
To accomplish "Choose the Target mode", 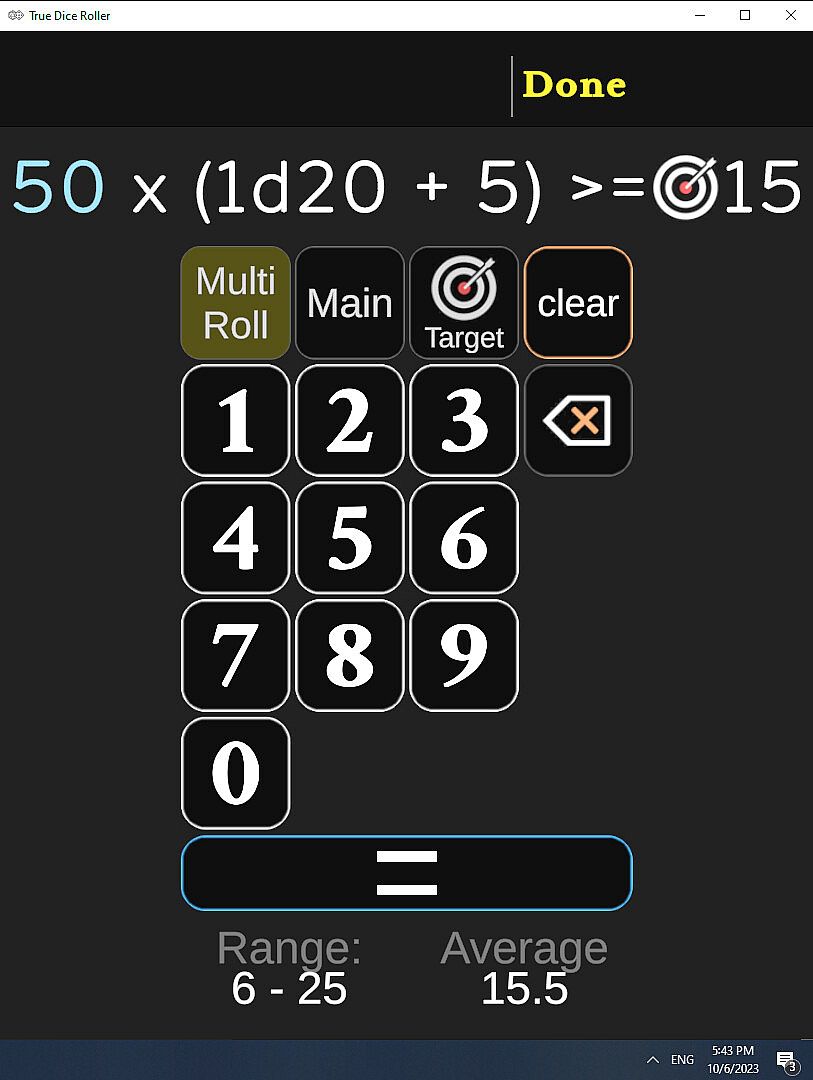I will 464,303.
